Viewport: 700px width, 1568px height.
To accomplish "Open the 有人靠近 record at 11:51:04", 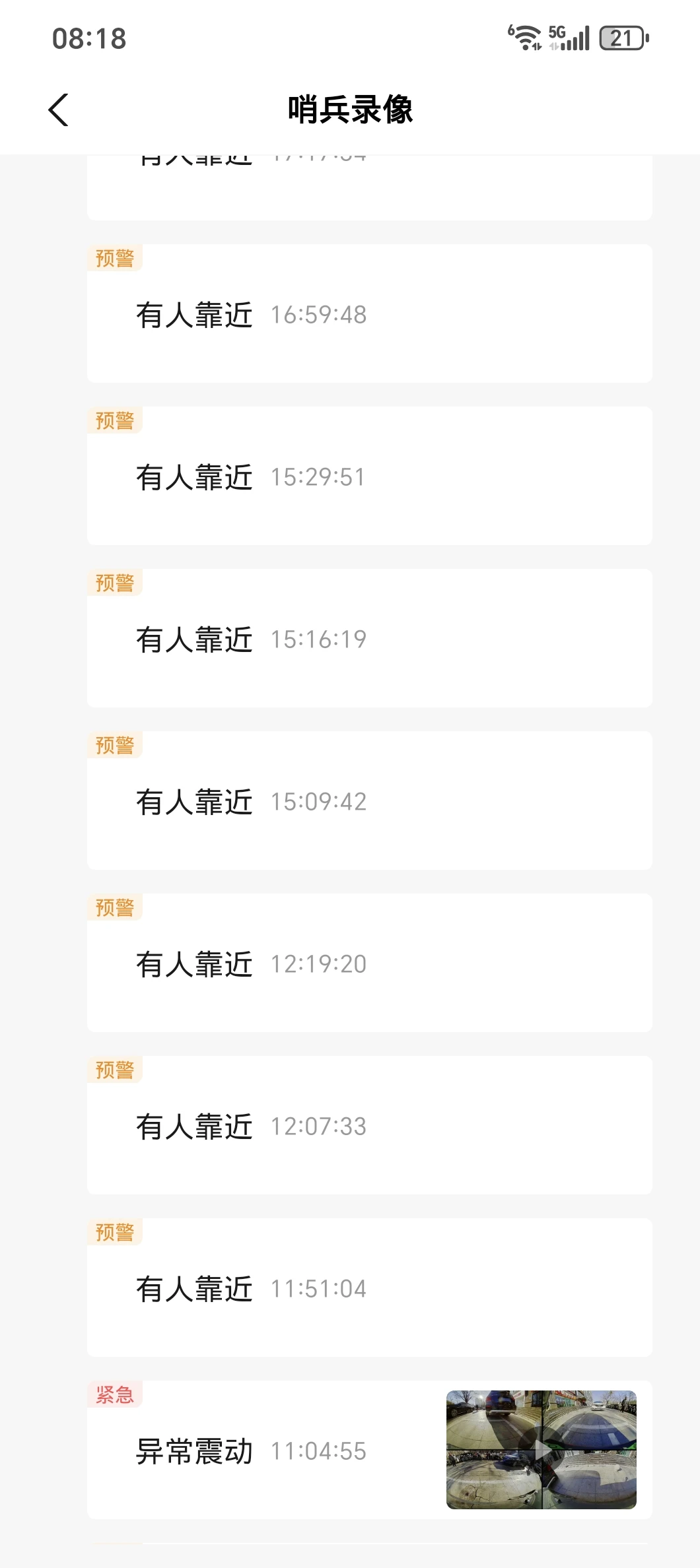I will coord(370,1288).
